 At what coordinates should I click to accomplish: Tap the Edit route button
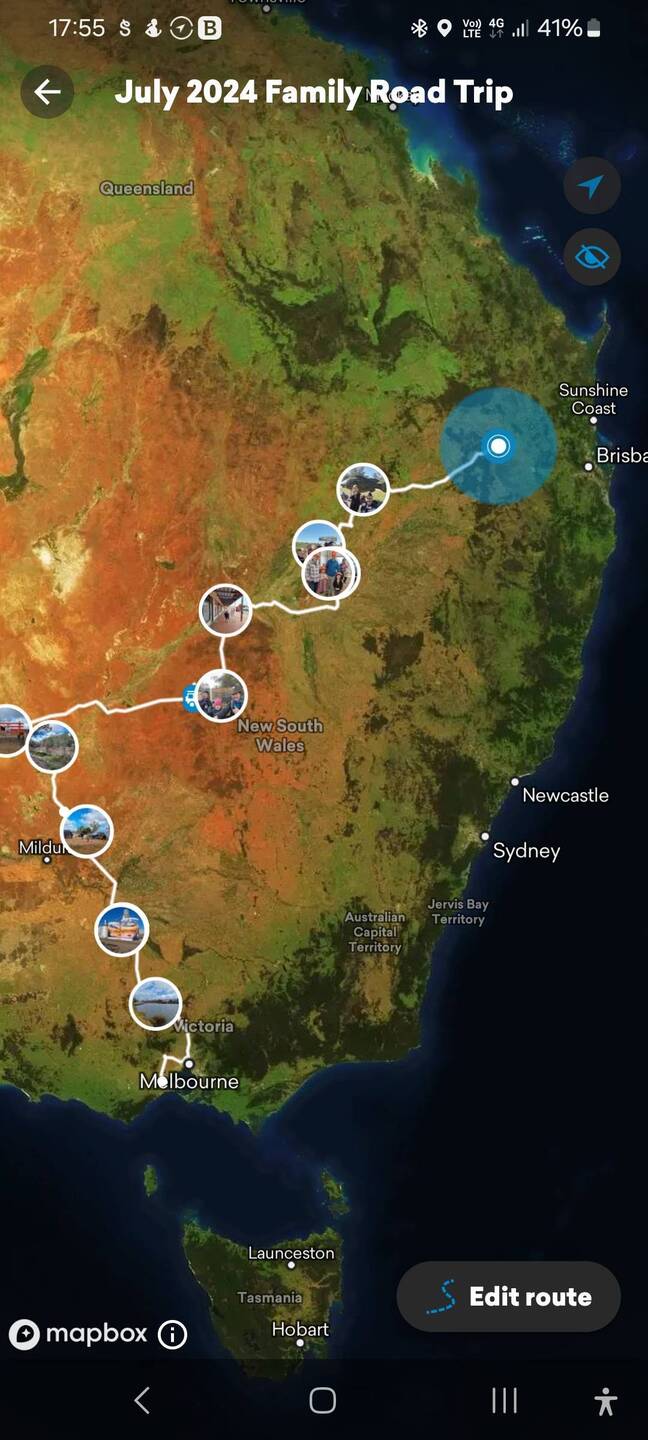point(509,1297)
